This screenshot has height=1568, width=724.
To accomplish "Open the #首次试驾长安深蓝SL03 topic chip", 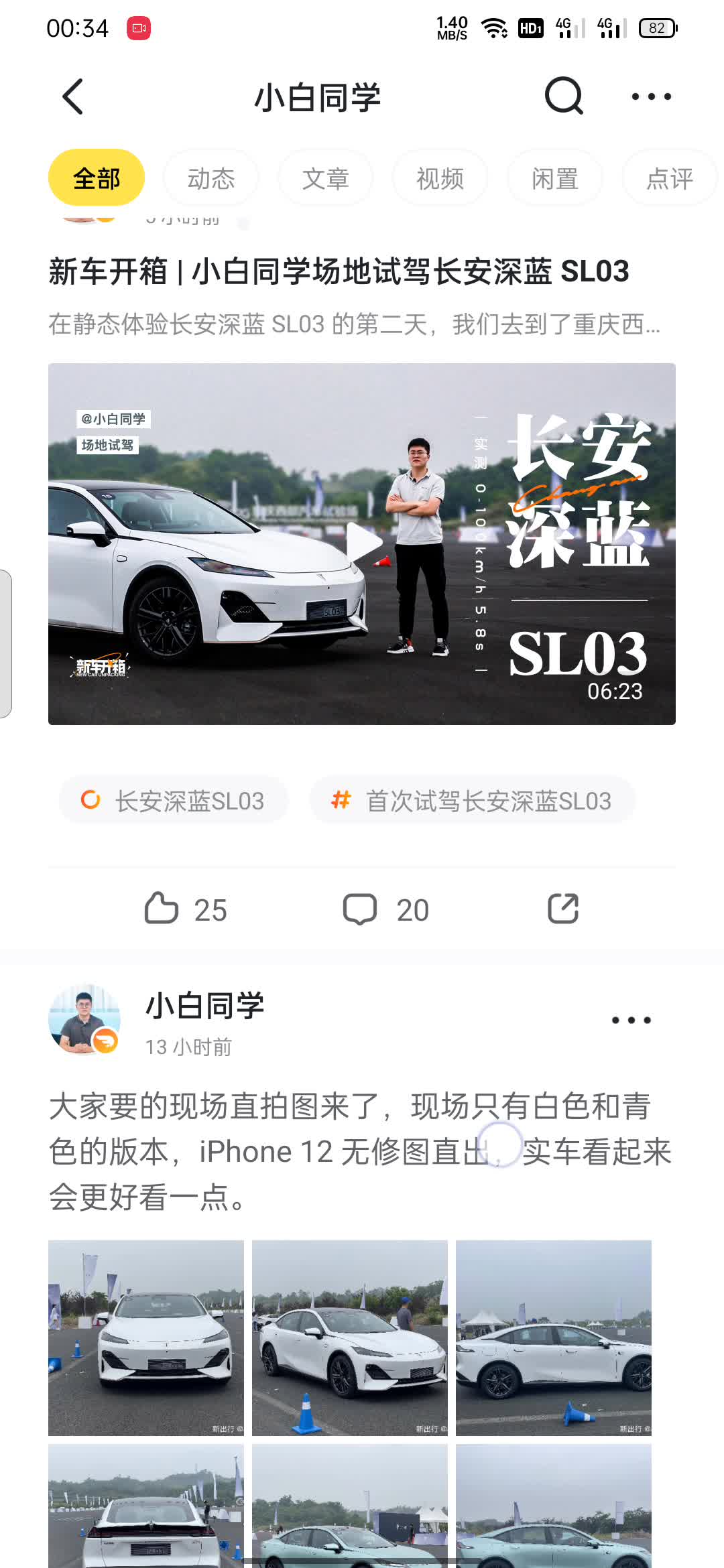I will [472, 800].
